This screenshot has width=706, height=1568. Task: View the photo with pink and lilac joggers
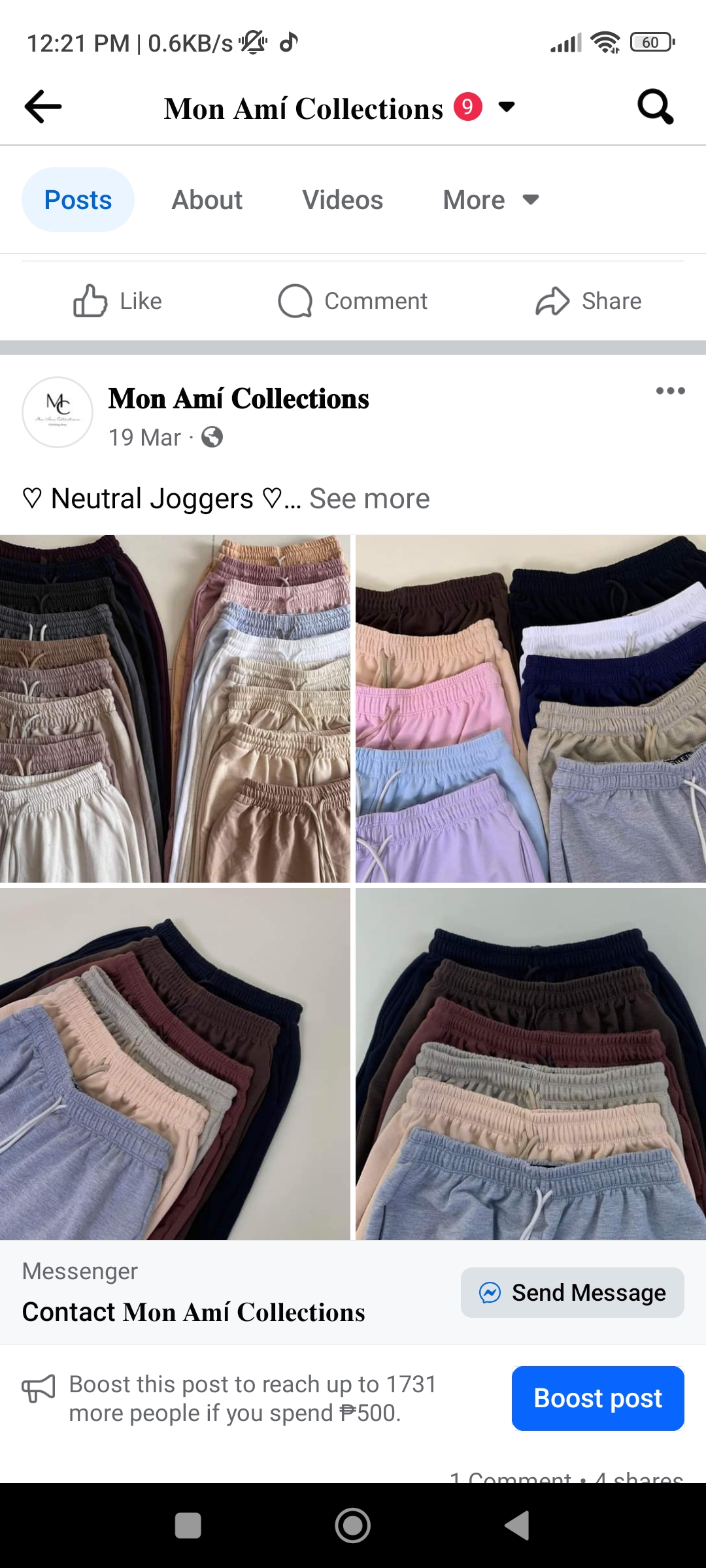(530, 709)
